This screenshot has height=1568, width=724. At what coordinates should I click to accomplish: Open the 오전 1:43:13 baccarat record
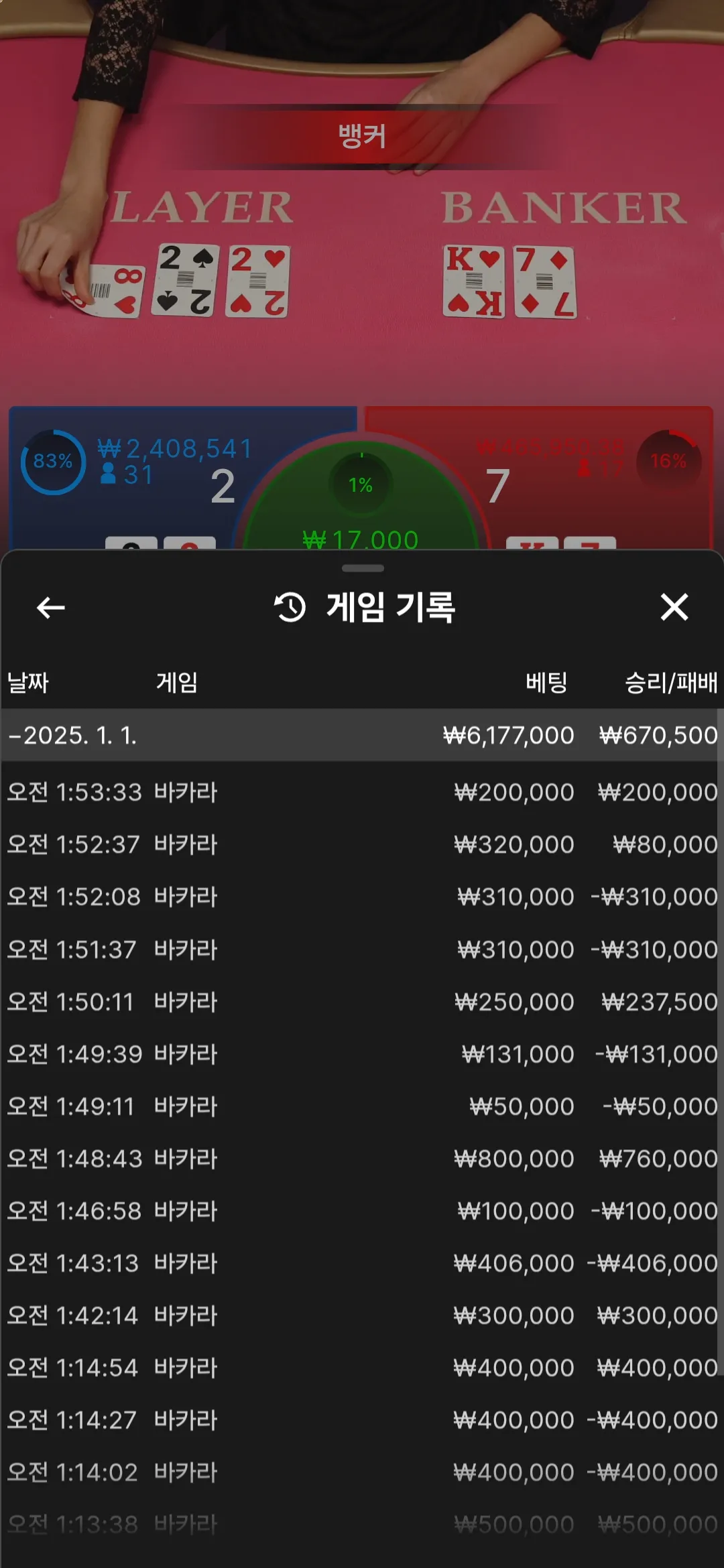(x=362, y=1263)
